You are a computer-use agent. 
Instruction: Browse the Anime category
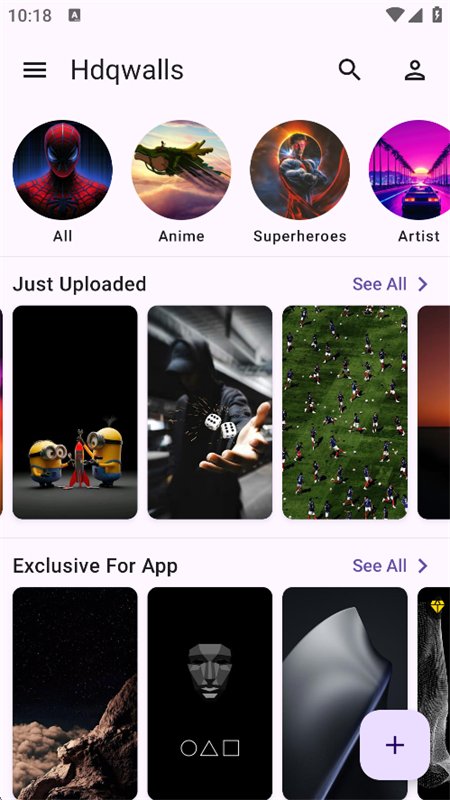(181, 182)
